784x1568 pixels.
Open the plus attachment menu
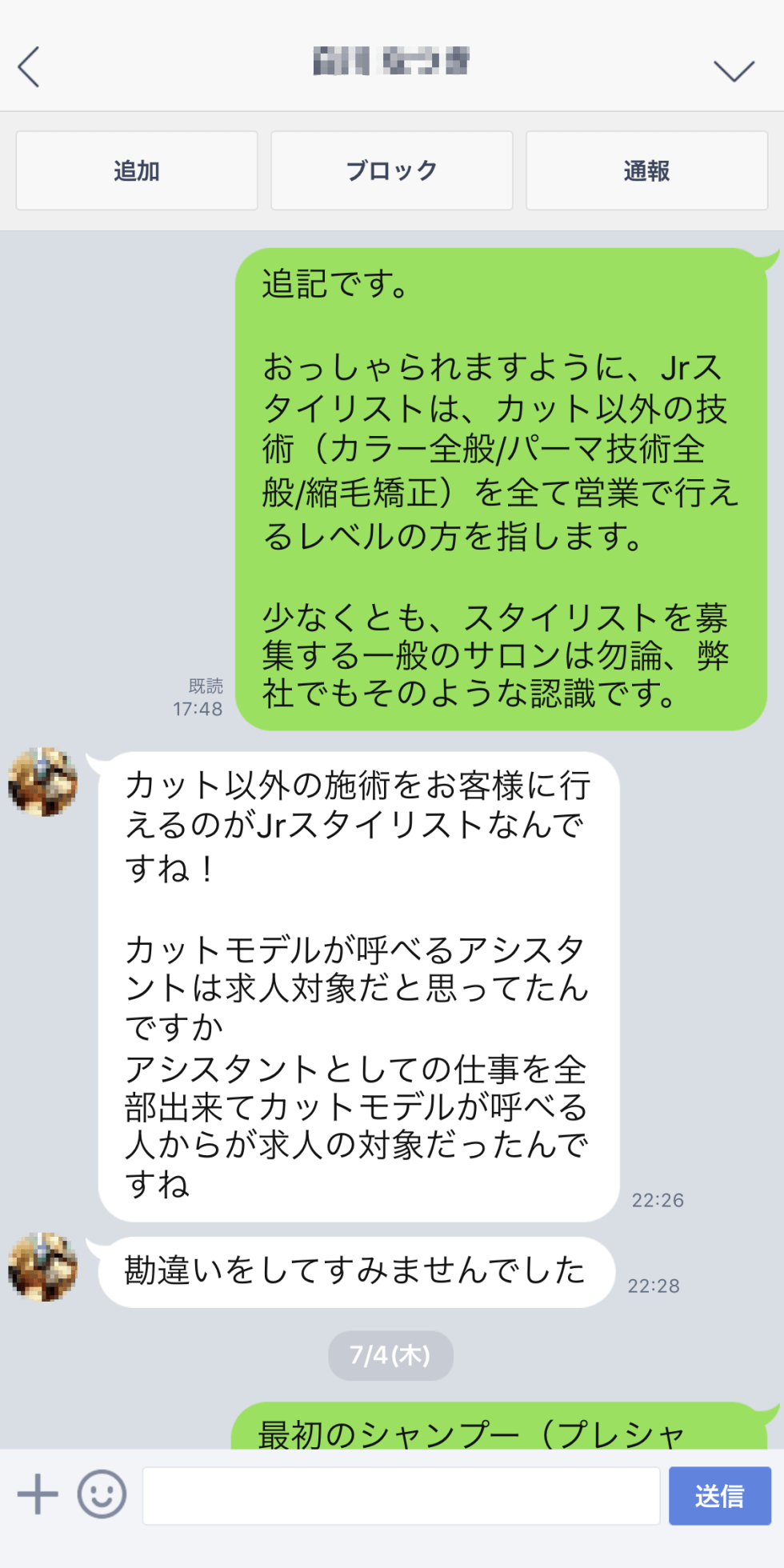click(38, 1494)
